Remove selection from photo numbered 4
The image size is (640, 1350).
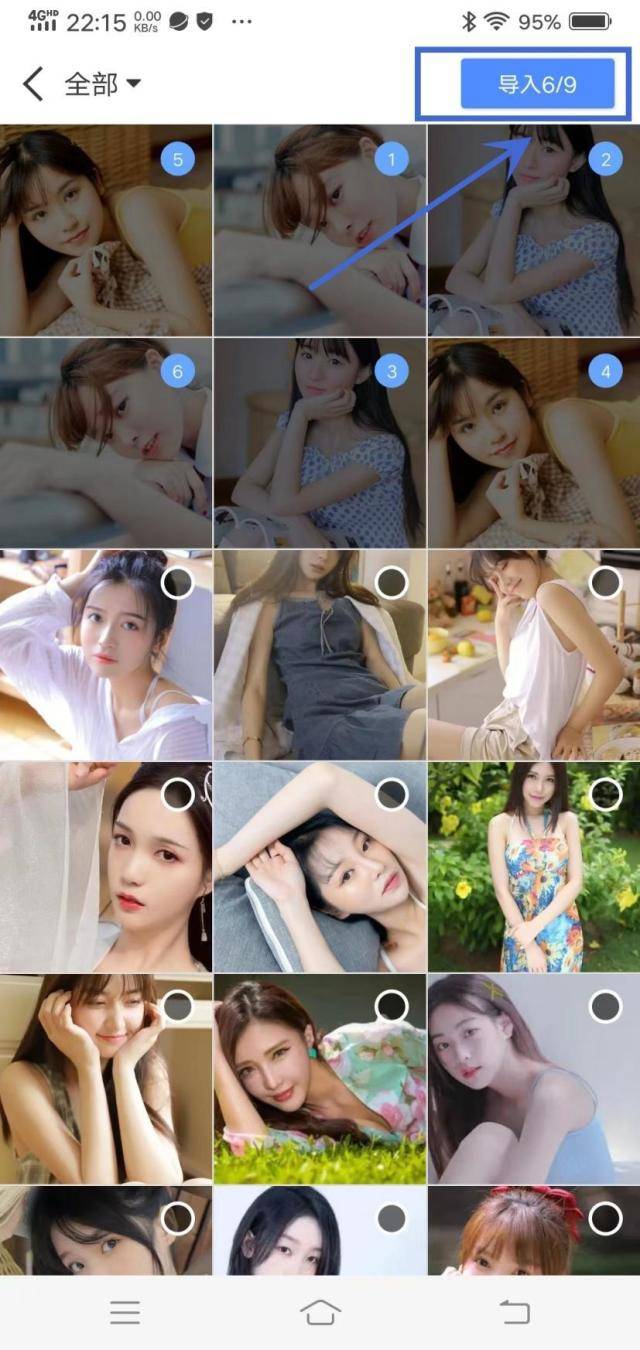(x=605, y=372)
